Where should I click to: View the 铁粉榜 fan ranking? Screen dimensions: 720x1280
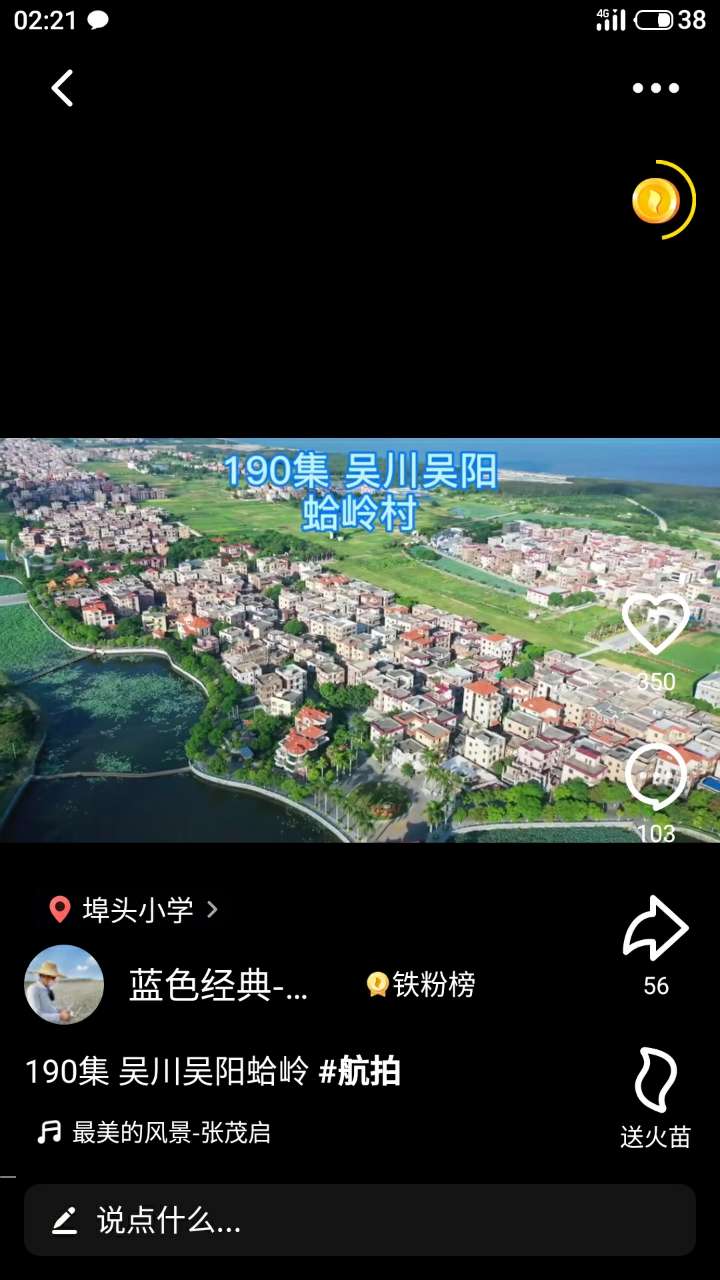click(421, 985)
